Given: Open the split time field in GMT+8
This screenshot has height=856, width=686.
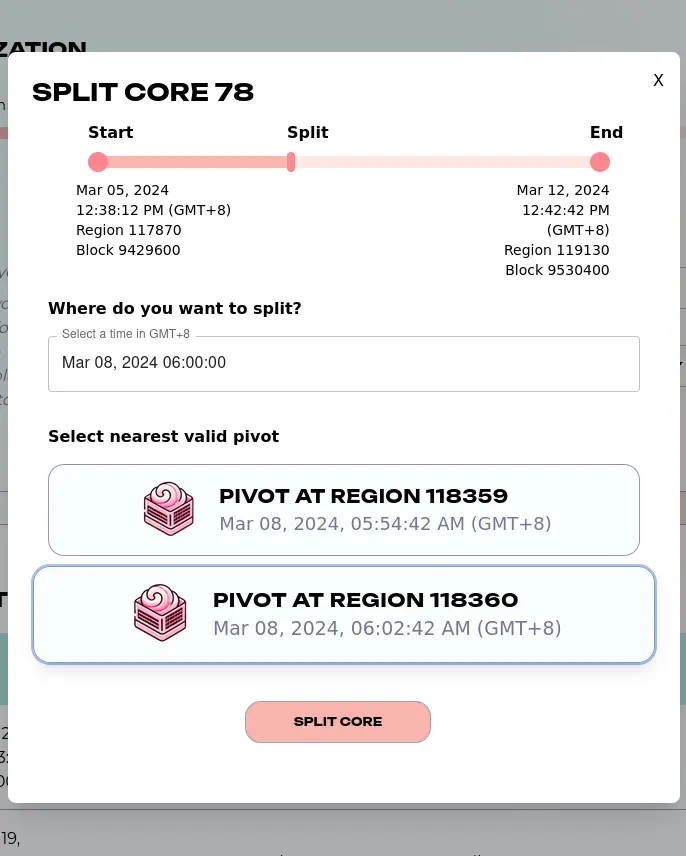Looking at the screenshot, I should (x=344, y=364).
